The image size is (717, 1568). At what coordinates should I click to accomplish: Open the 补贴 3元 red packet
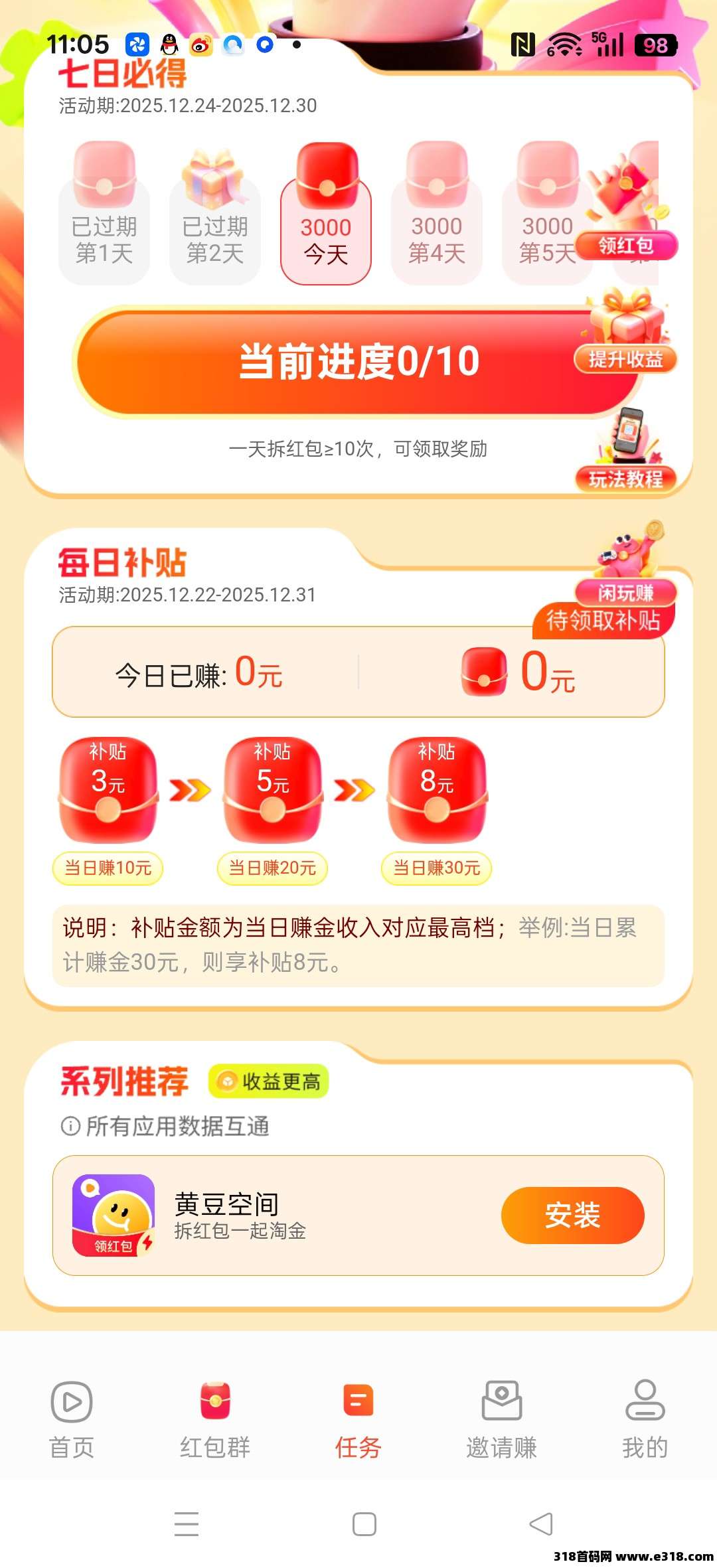[108, 790]
